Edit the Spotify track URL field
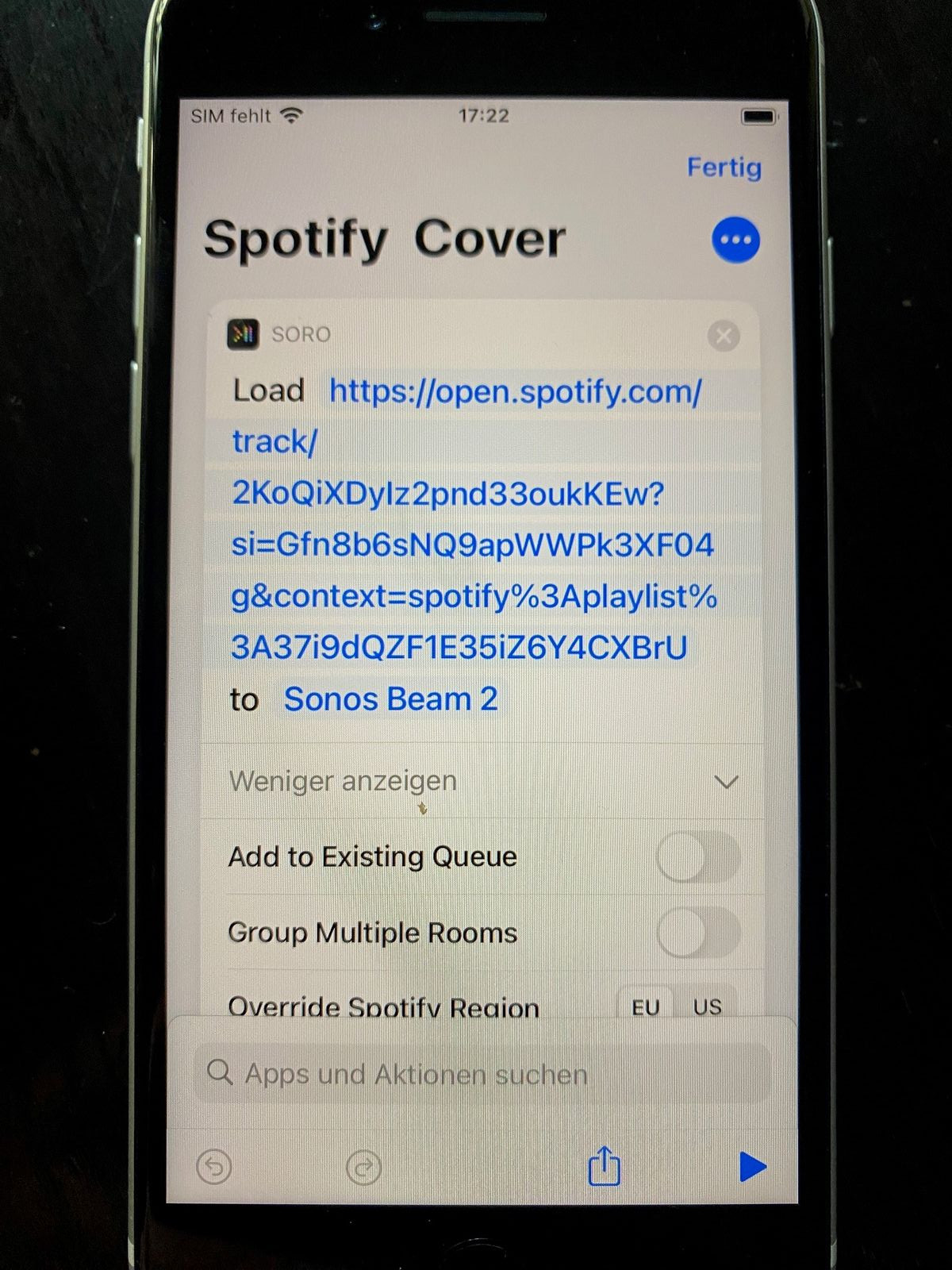 [x=472, y=520]
